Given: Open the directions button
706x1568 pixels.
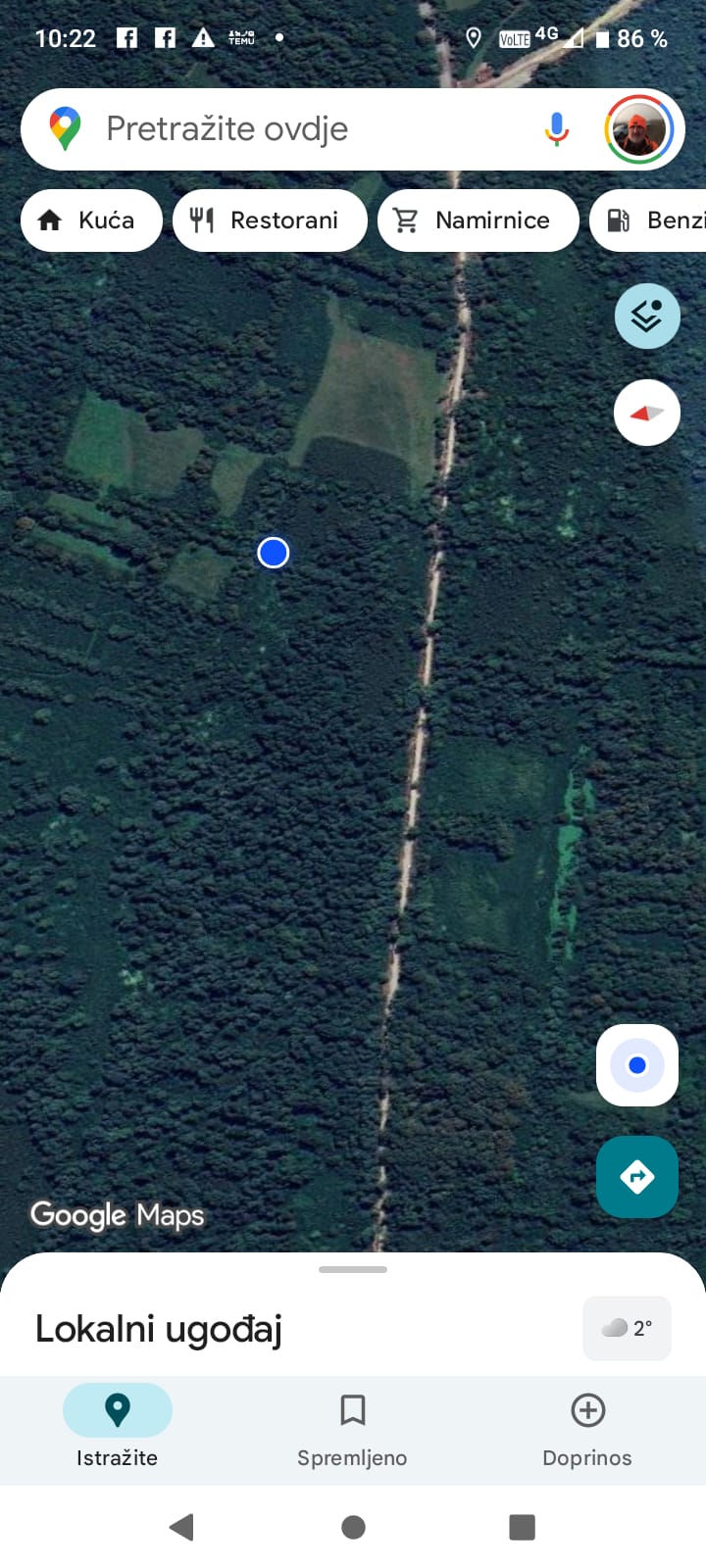Looking at the screenshot, I should (637, 1177).
